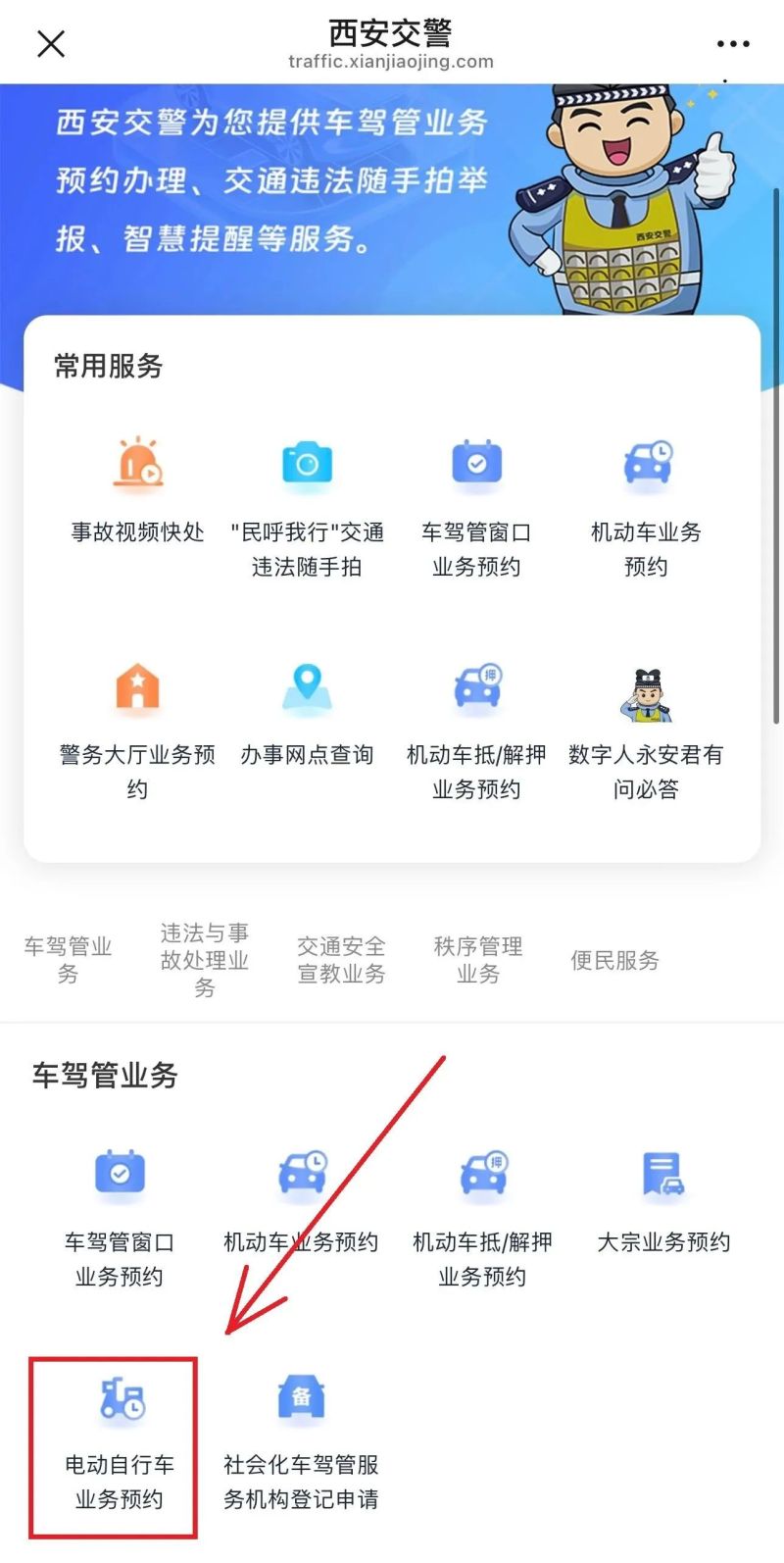Switch to 违法与事故处理业务 tab

click(204, 960)
